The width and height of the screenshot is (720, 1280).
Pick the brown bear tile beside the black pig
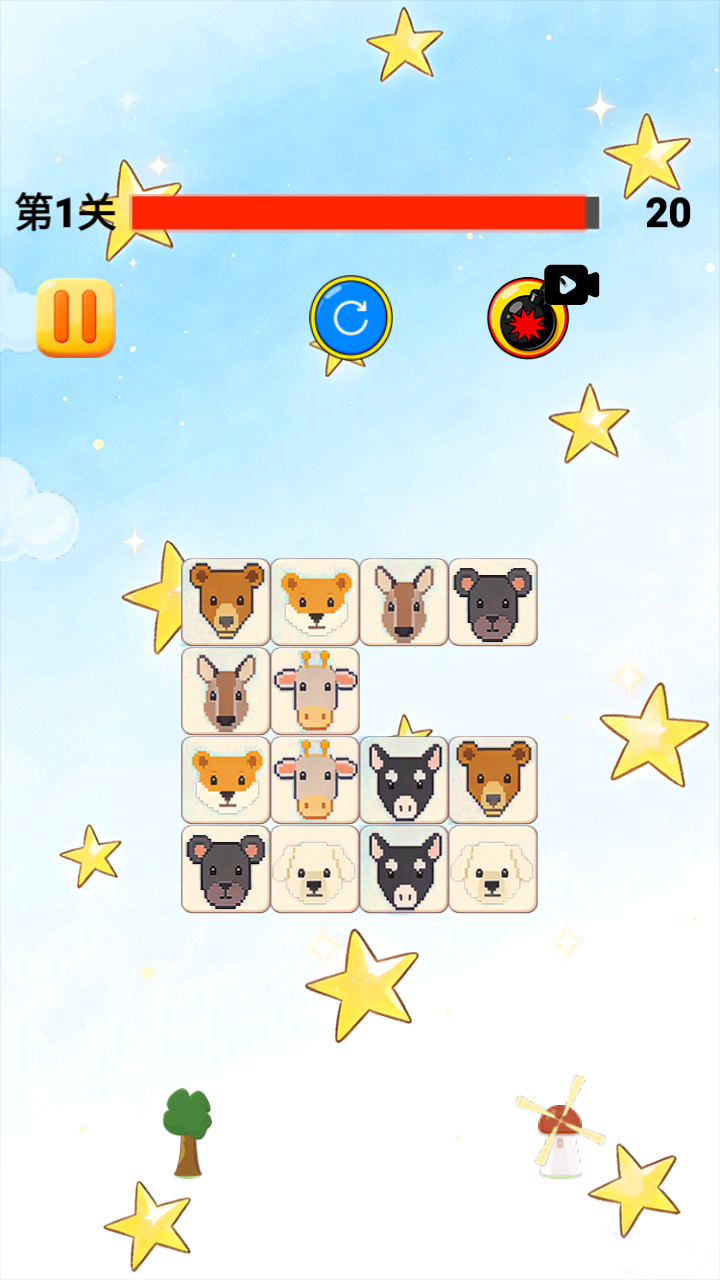493,779
